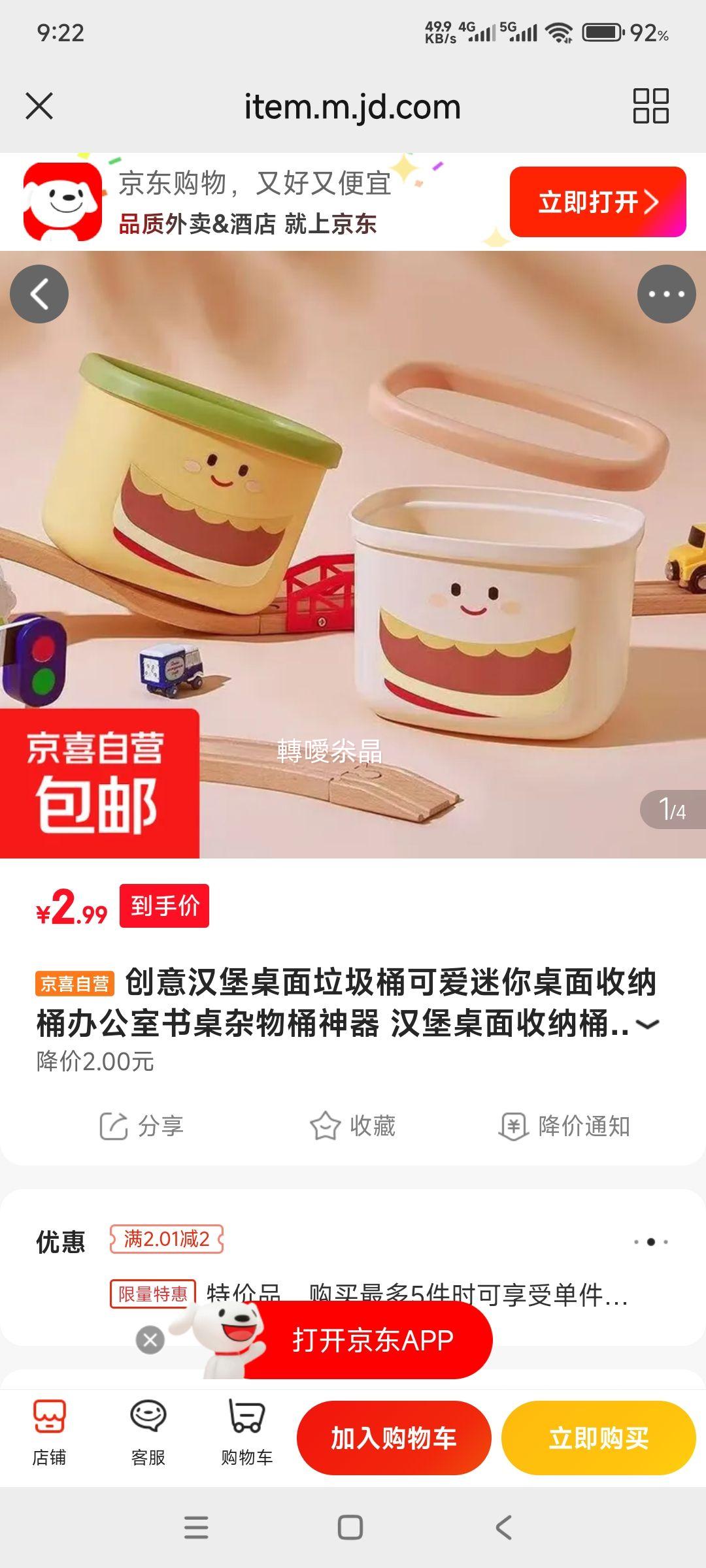
Task: Open the more options ellipsis on product image
Action: (x=664, y=293)
